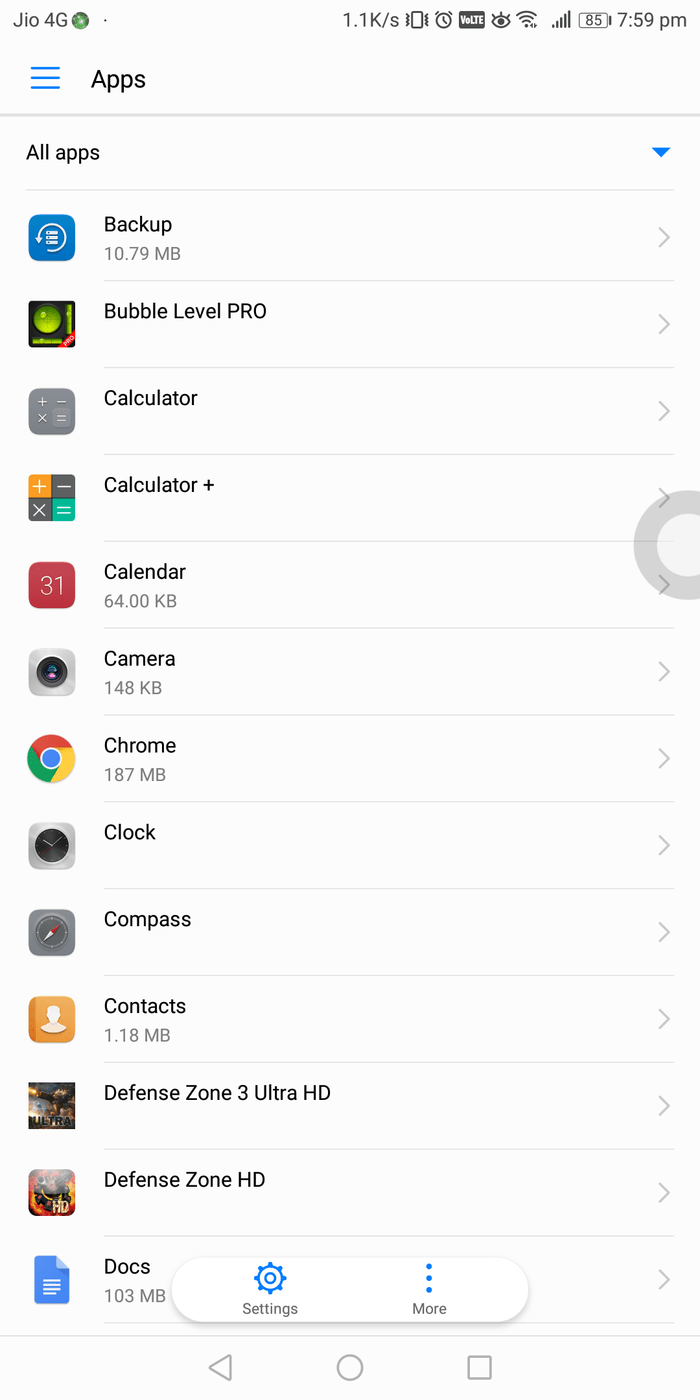
Task: Open Camera app info
Action: click(350, 672)
